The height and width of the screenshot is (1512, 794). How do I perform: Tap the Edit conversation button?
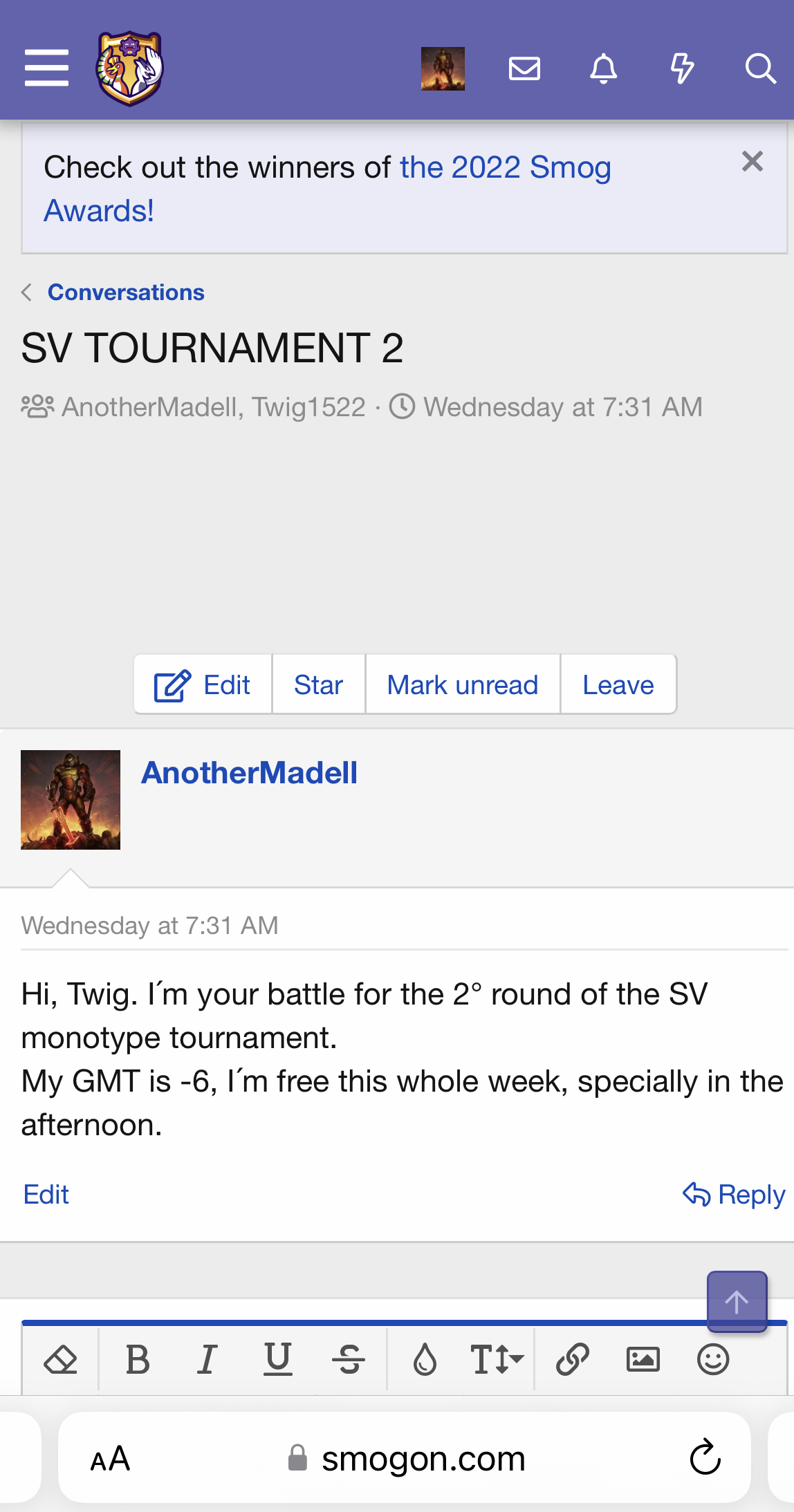203,685
